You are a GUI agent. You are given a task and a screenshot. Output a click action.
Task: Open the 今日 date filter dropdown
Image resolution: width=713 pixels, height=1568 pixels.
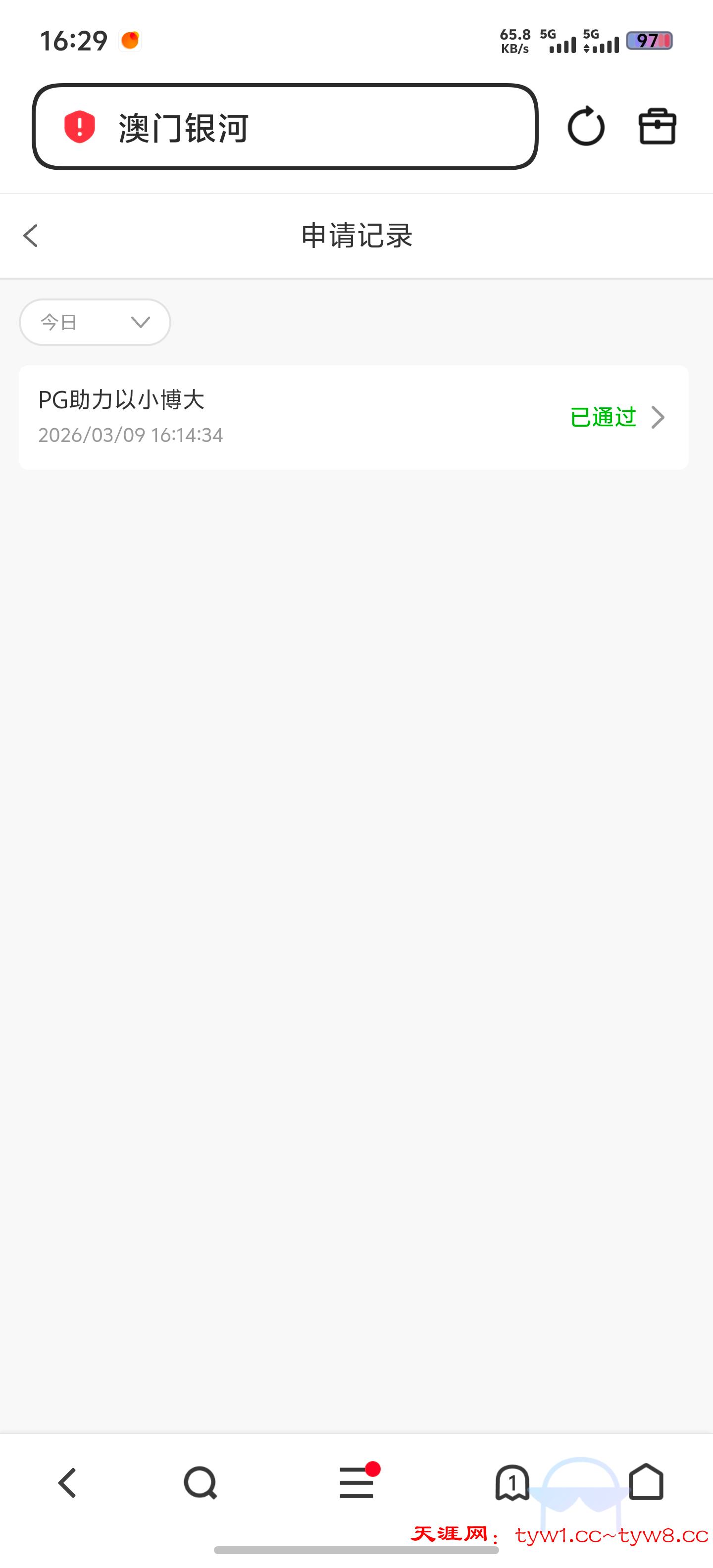[x=95, y=322]
